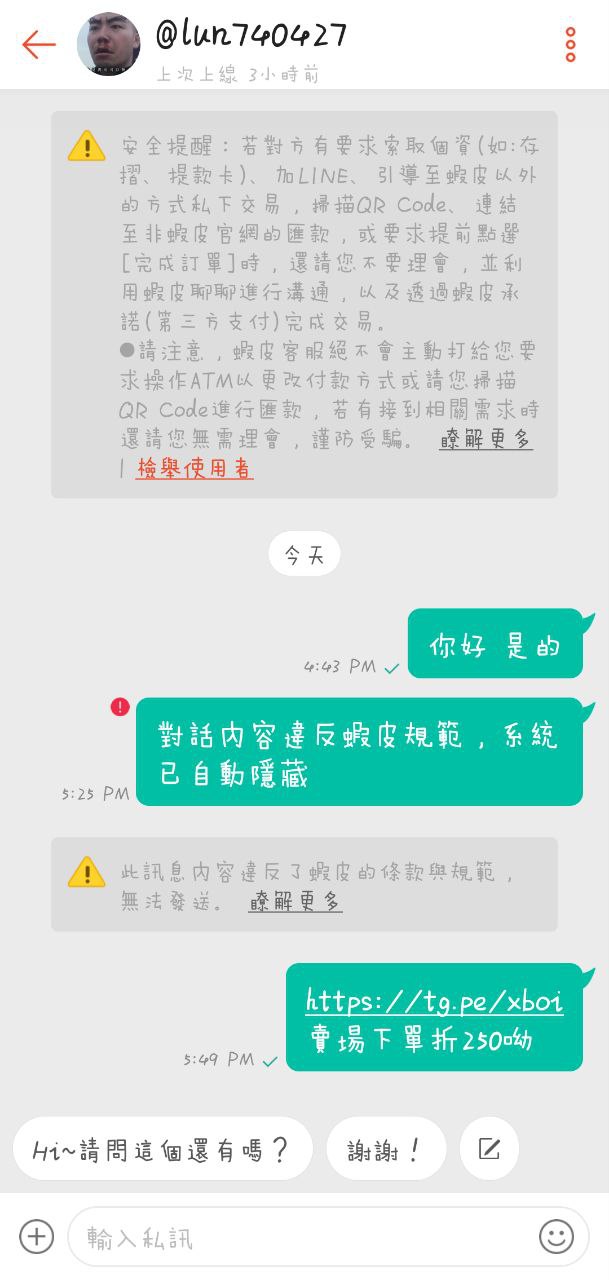
Task: Open 瞭解更多 under the blocked message notice
Action: coord(295,901)
